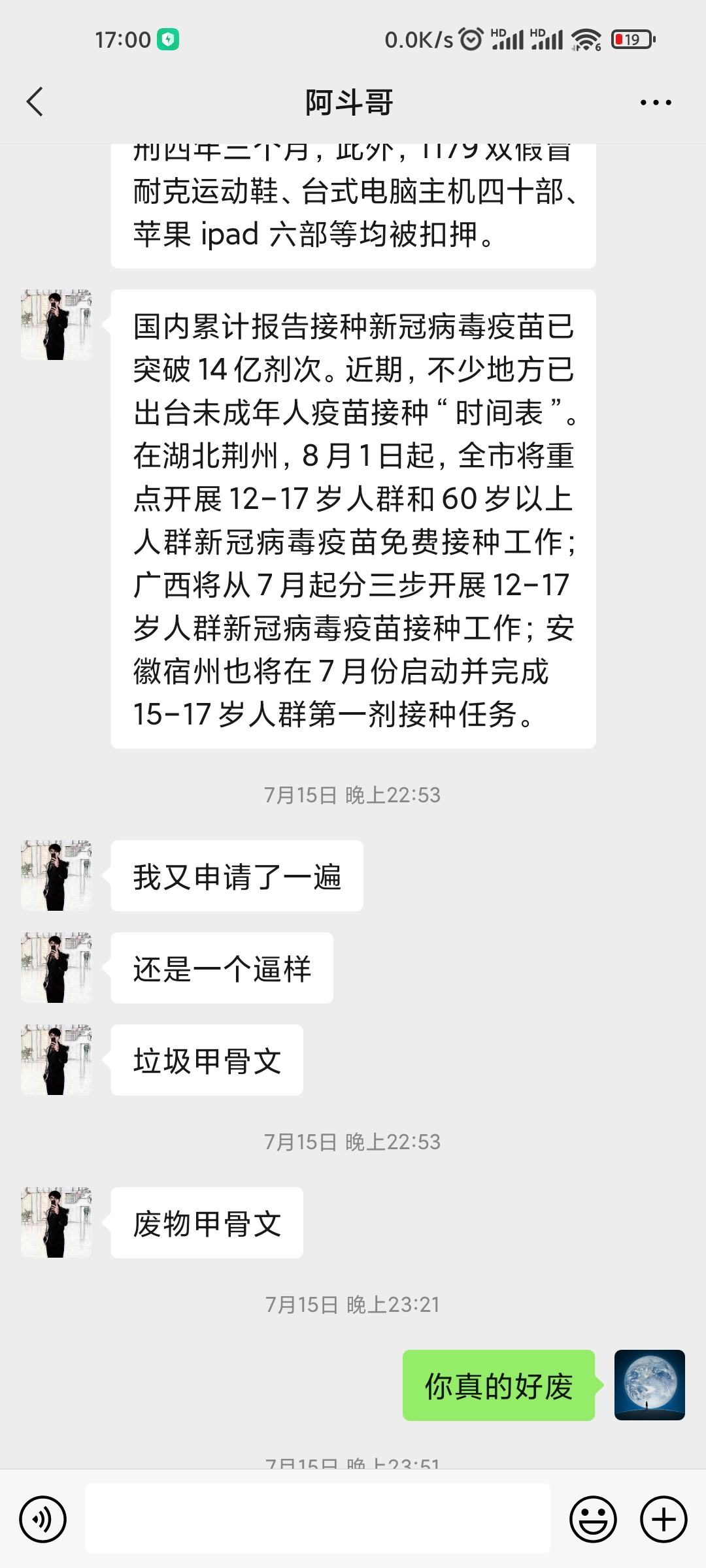Open the three-dot chat menu
706x1568 pixels.
[656, 103]
